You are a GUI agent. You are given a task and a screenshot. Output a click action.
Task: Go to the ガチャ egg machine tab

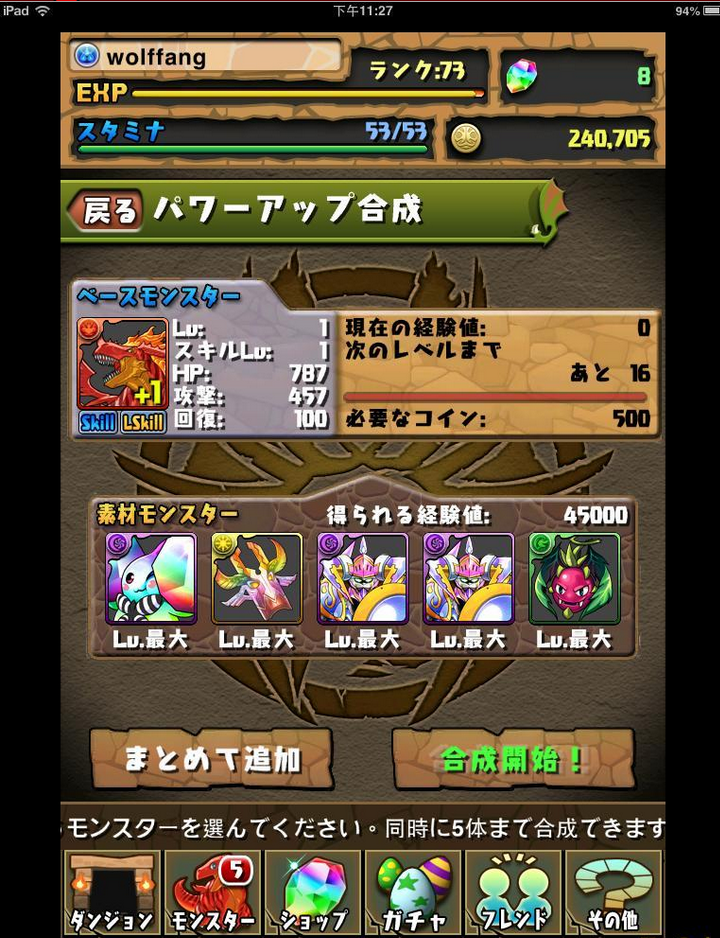(413, 892)
